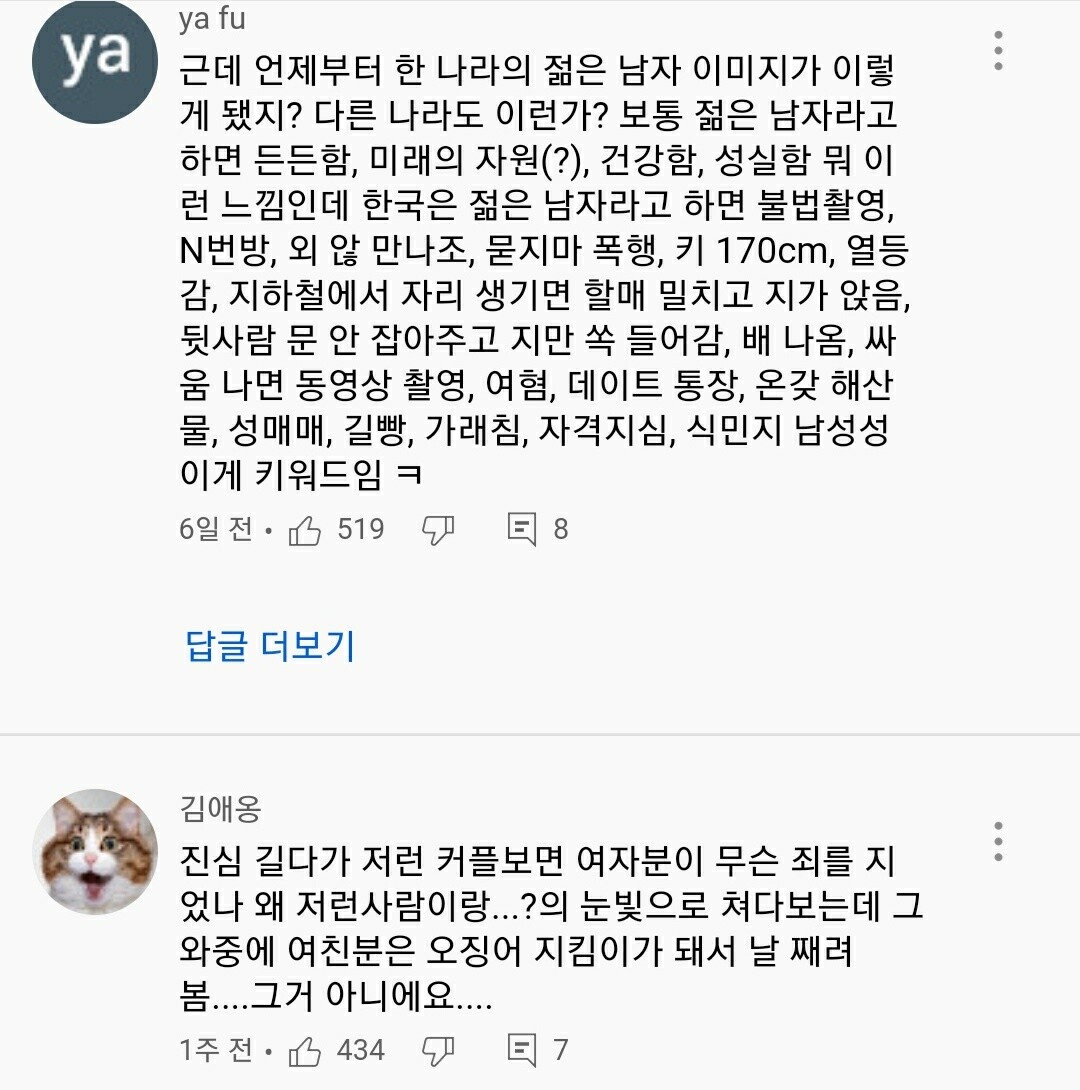This screenshot has height=1090, width=1080.
Task: Open replies icon on 김애옹's comment
Action: point(522,1050)
